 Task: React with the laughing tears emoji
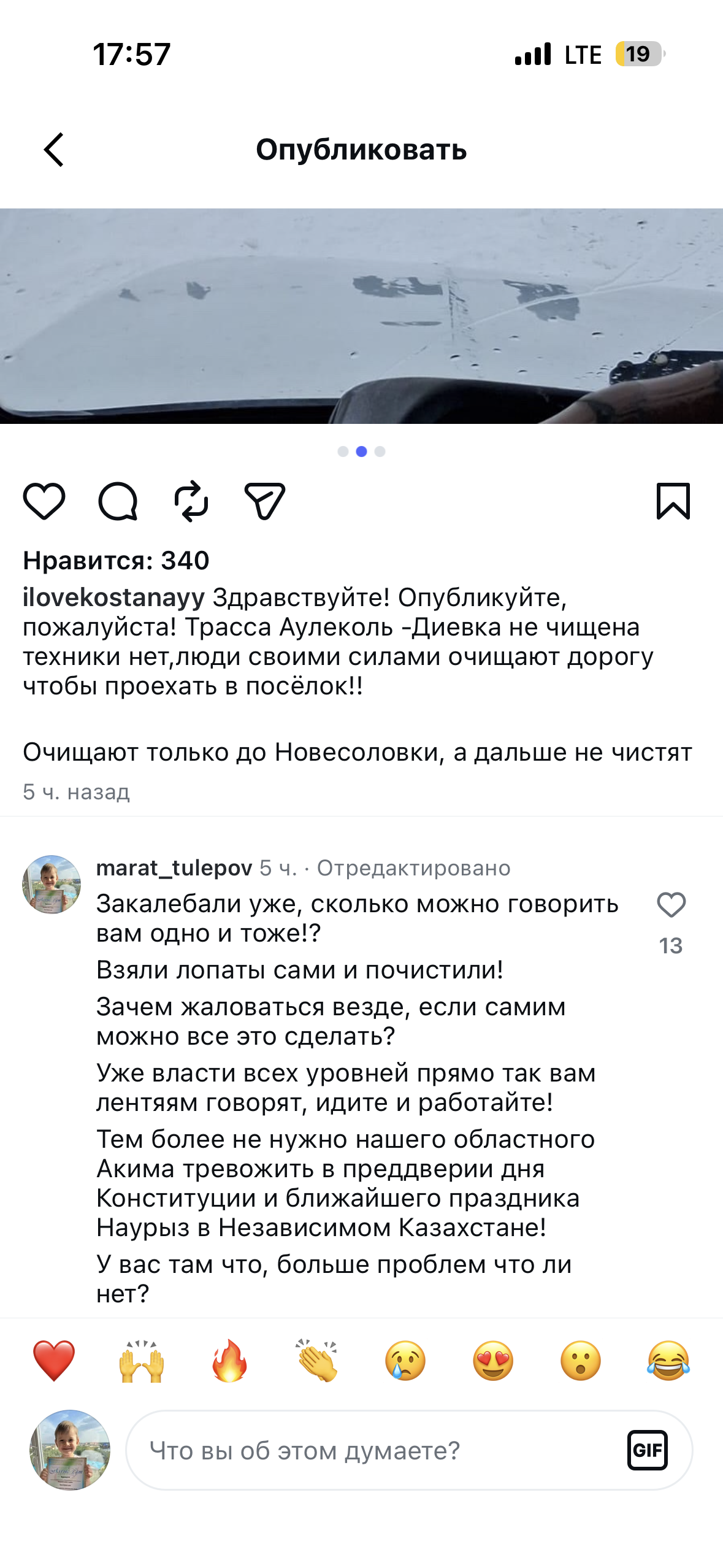click(x=668, y=1360)
